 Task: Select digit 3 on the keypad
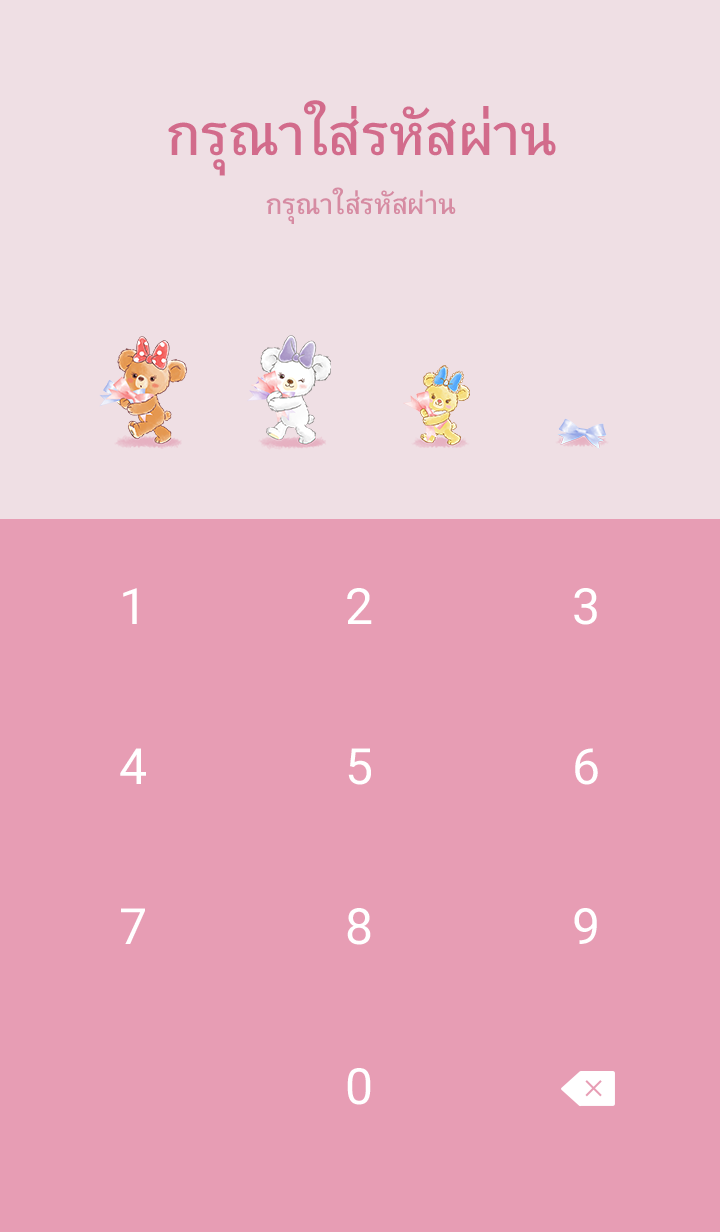(586, 607)
